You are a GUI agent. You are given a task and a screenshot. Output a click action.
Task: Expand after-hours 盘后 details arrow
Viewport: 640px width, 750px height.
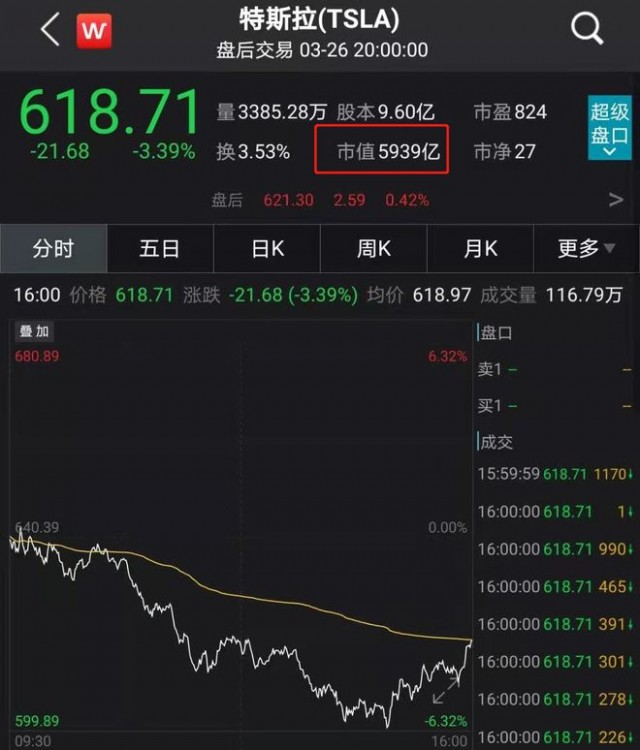click(x=616, y=200)
